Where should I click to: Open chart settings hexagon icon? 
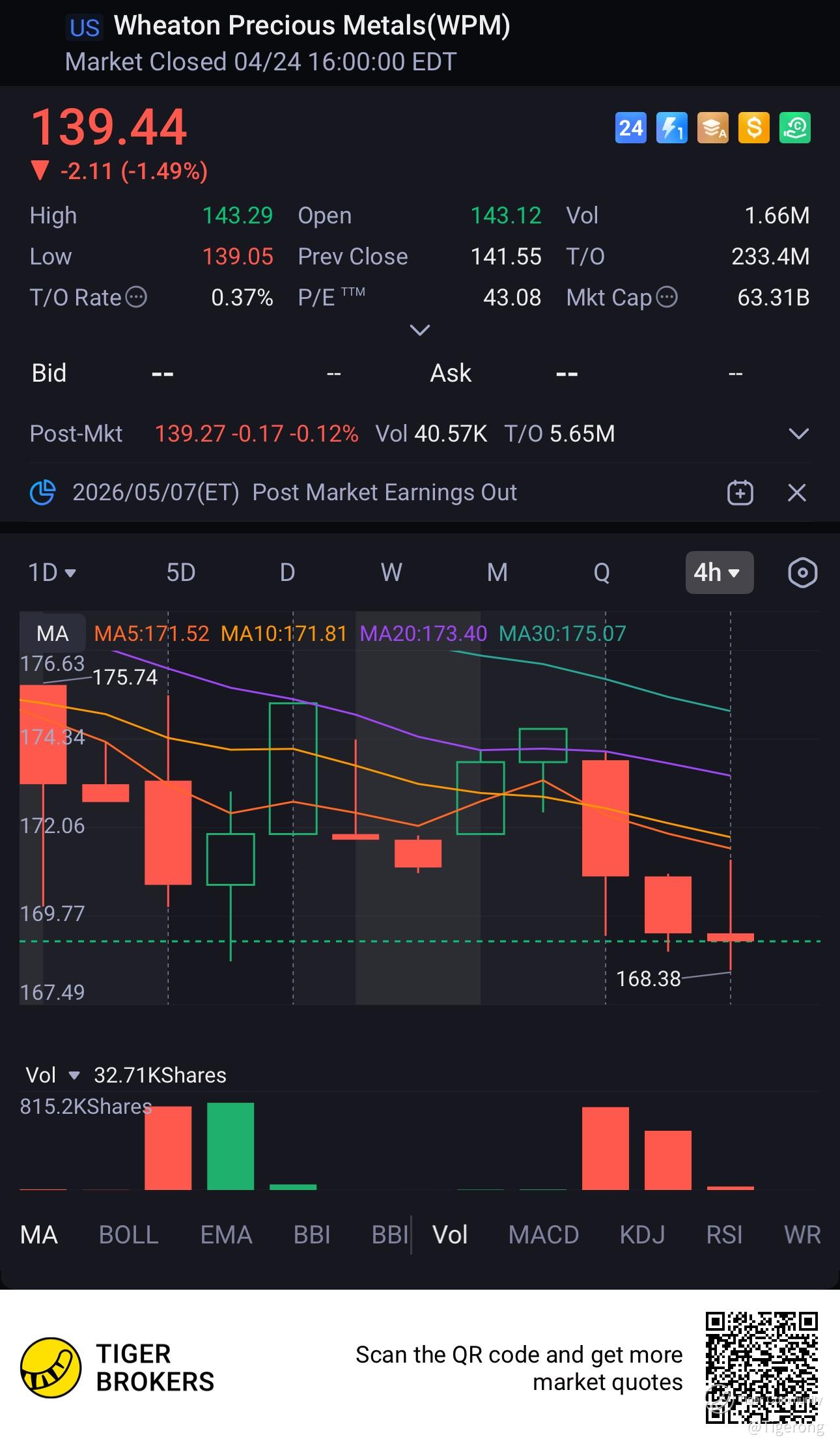point(802,573)
